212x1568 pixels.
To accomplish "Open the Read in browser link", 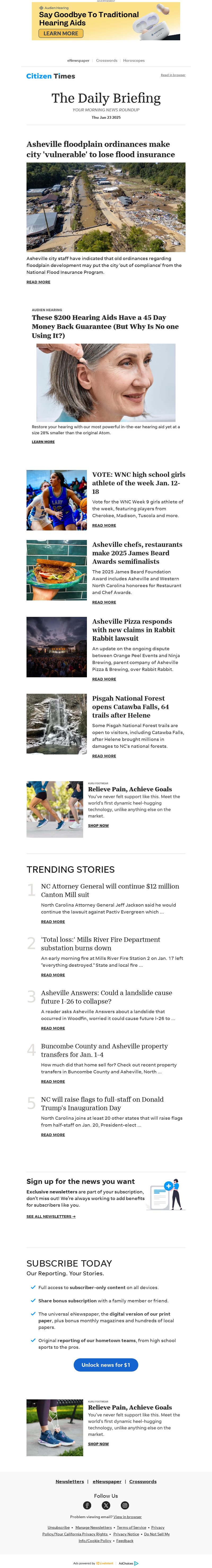I will coord(173,75).
